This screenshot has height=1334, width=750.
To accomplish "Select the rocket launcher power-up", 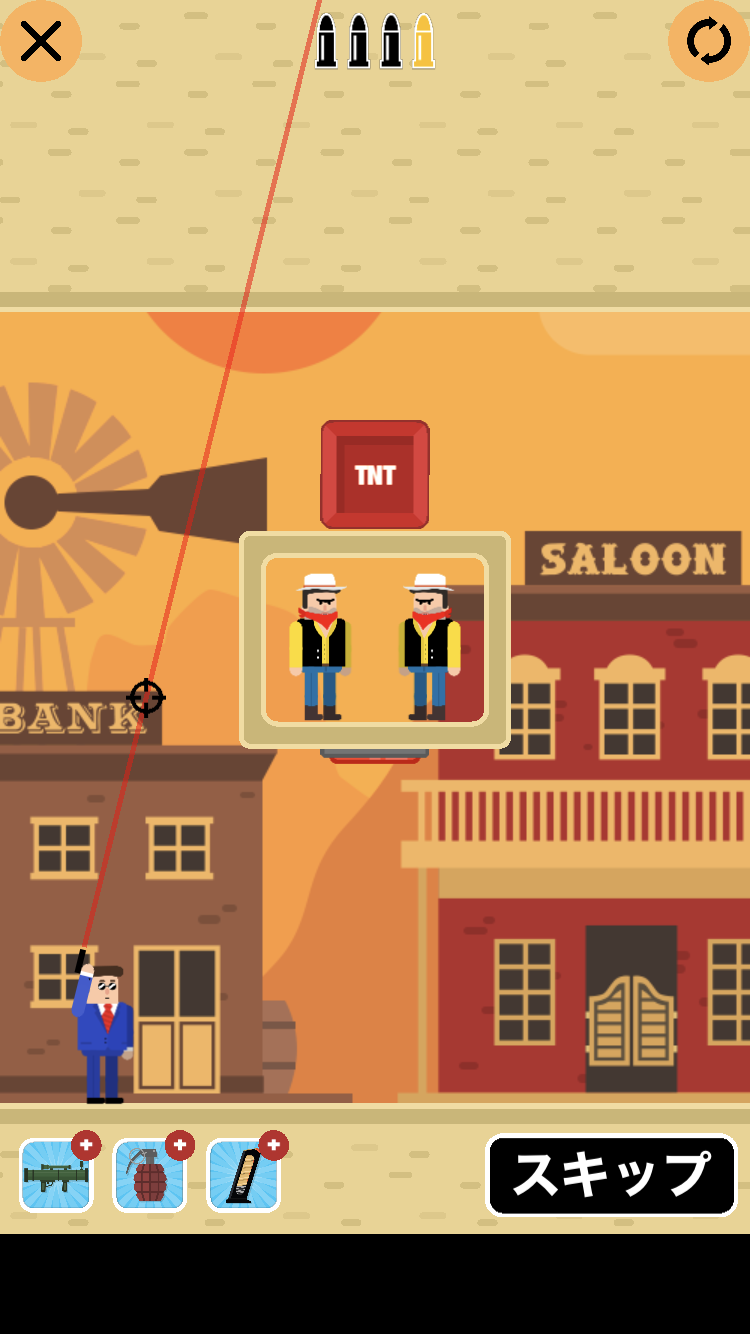I will click(56, 1175).
